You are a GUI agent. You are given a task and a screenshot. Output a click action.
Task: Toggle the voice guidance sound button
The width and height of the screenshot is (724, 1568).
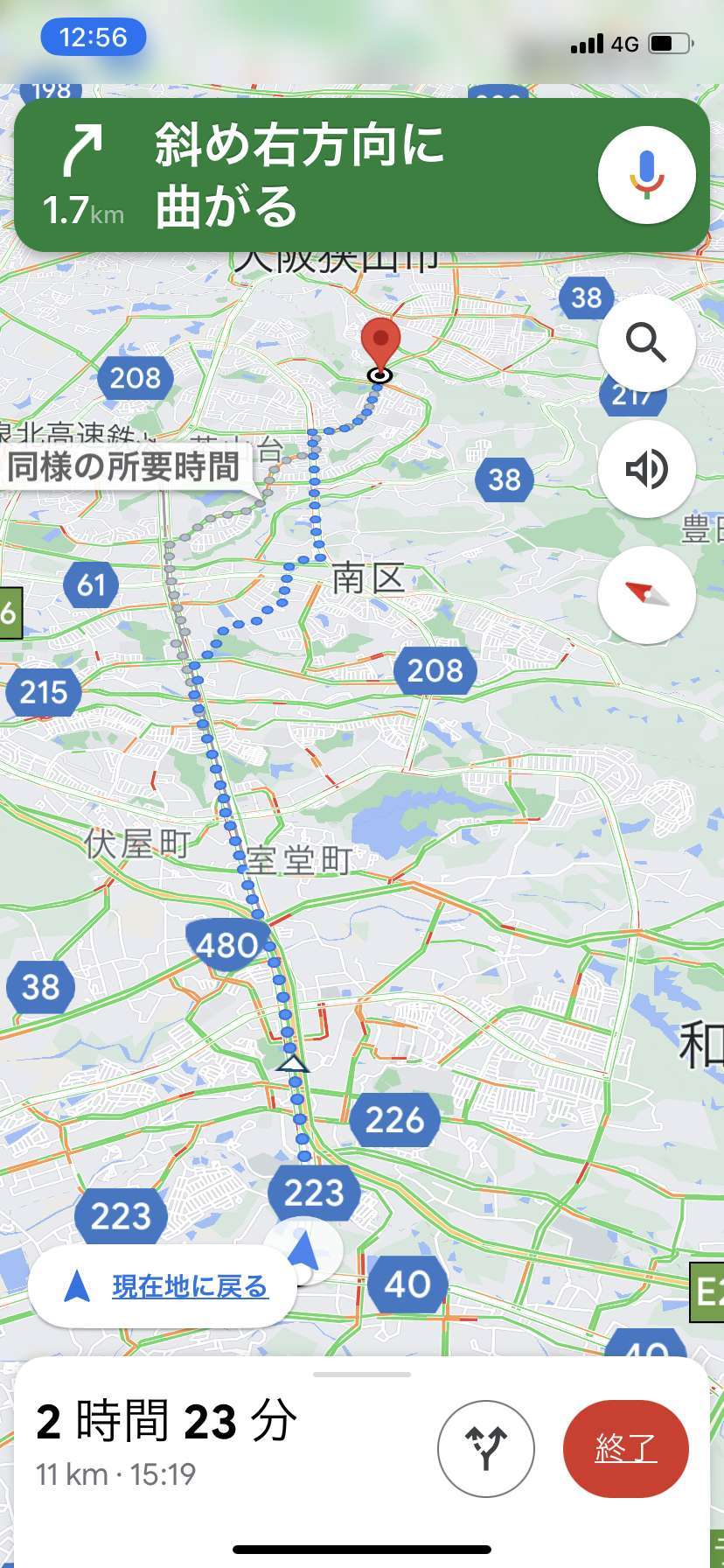coord(646,469)
